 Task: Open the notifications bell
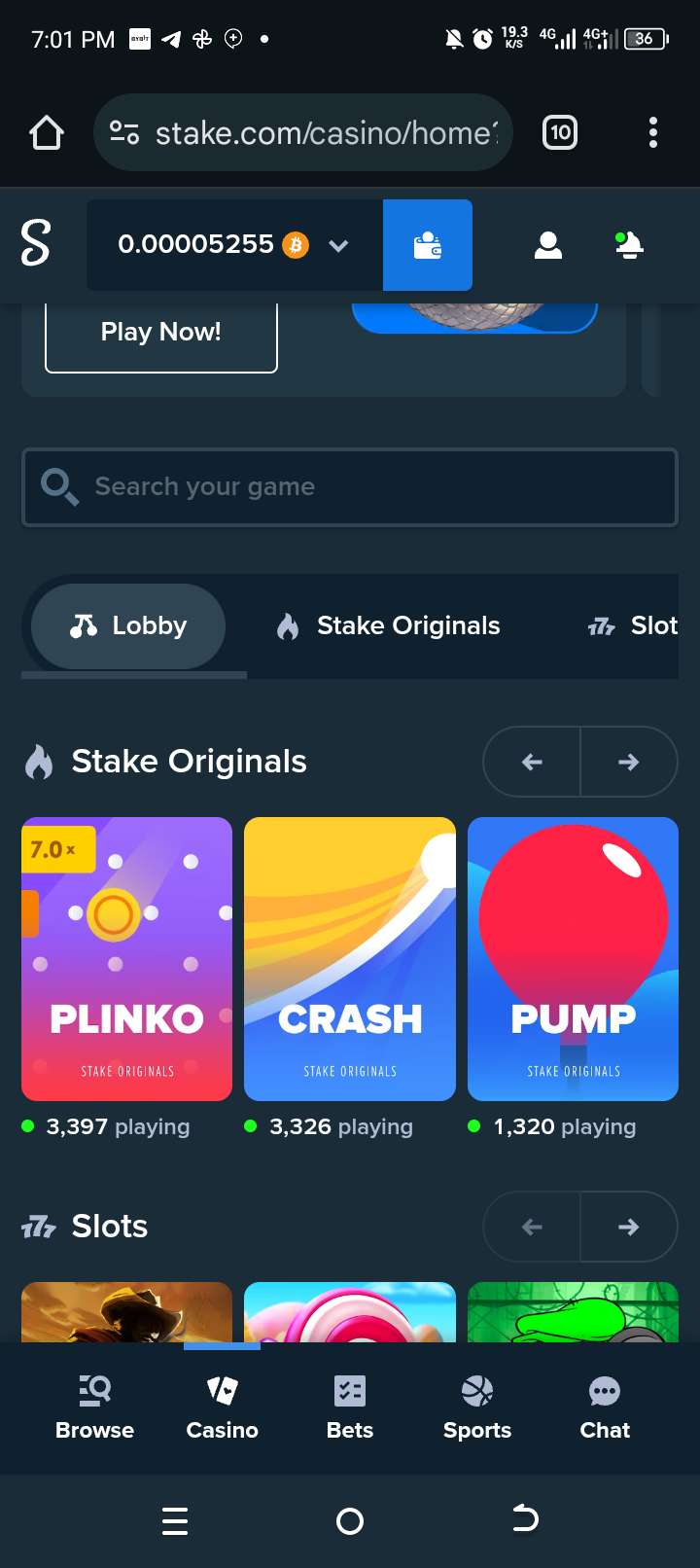tap(629, 245)
